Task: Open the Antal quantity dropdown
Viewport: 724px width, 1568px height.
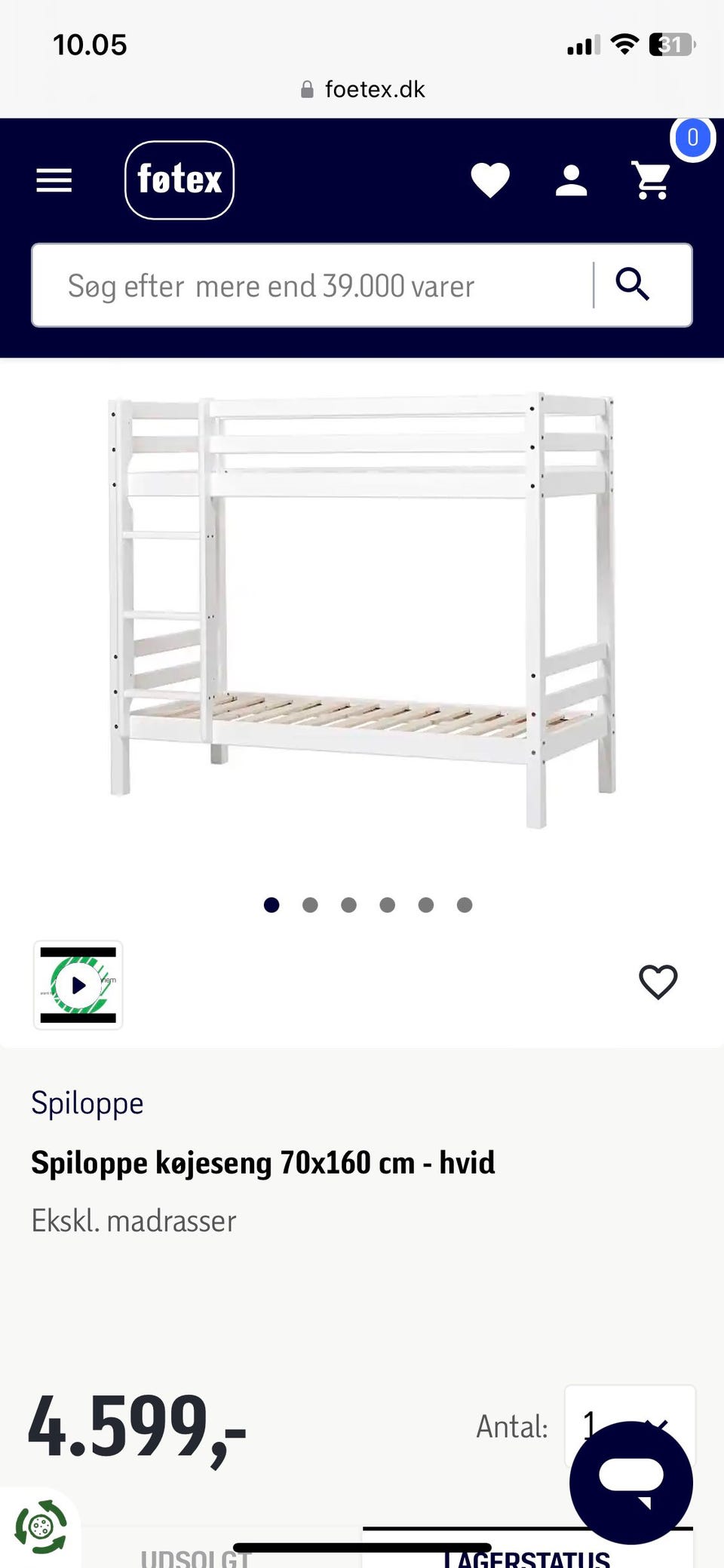Action: (x=630, y=1426)
